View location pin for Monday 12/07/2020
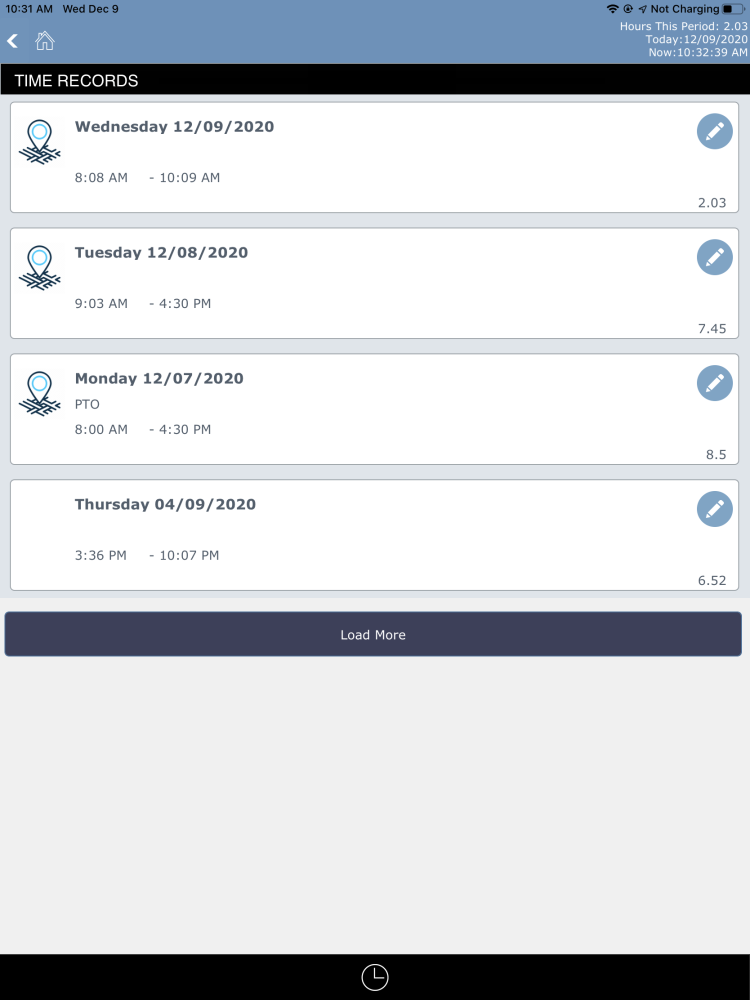The height and width of the screenshot is (1000, 750). (x=39, y=393)
